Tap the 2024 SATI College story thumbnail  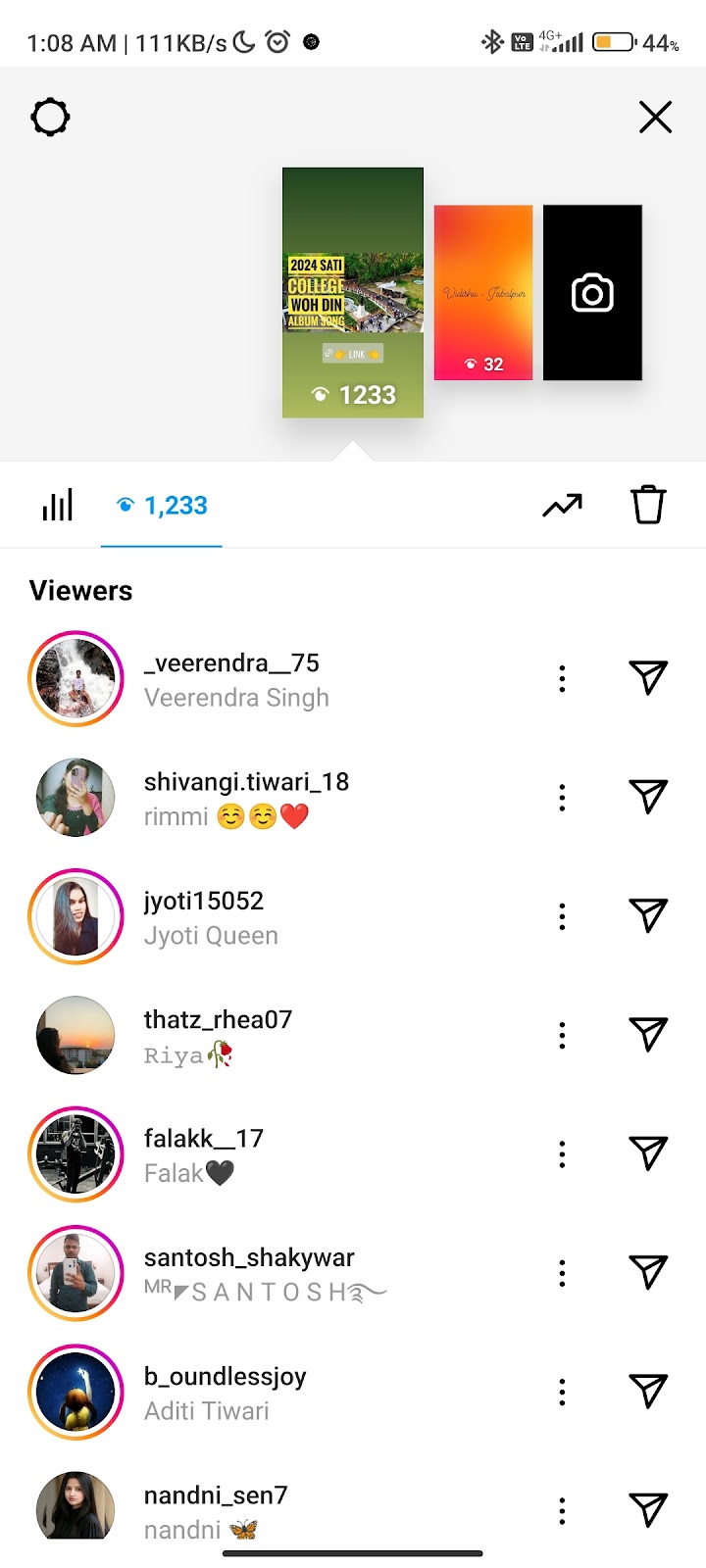[x=353, y=292]
